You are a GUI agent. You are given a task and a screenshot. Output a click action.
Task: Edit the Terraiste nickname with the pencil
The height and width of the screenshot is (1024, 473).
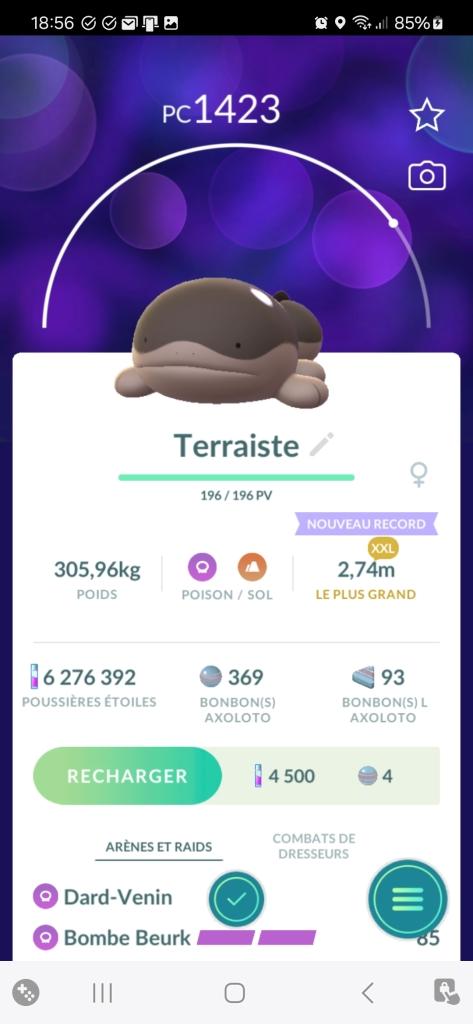click(321, 445)
